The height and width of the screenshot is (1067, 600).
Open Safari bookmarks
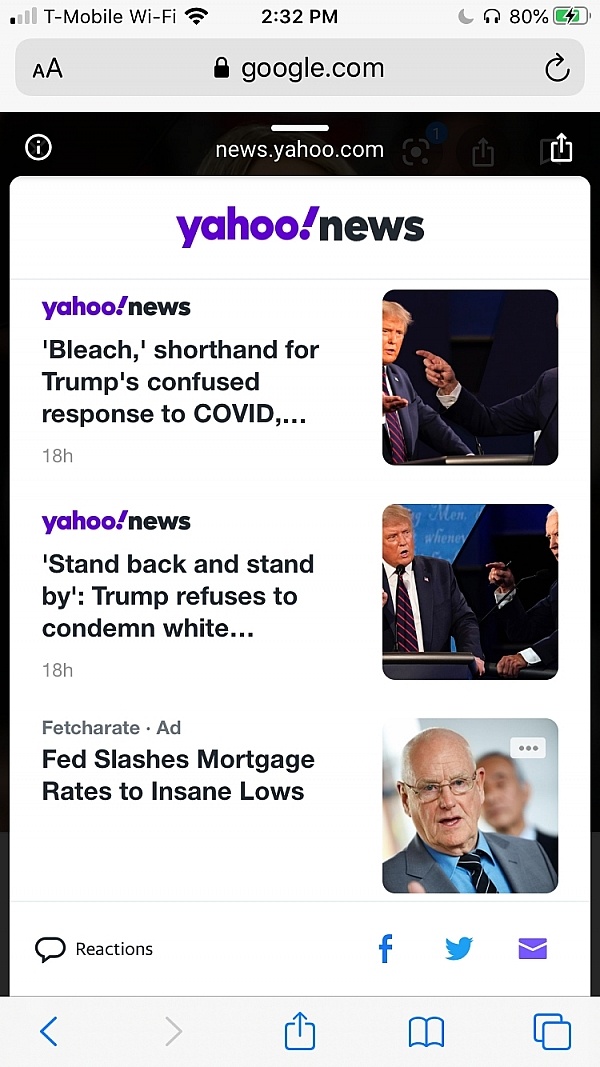pyautogui.click(x=427, y=1030)
